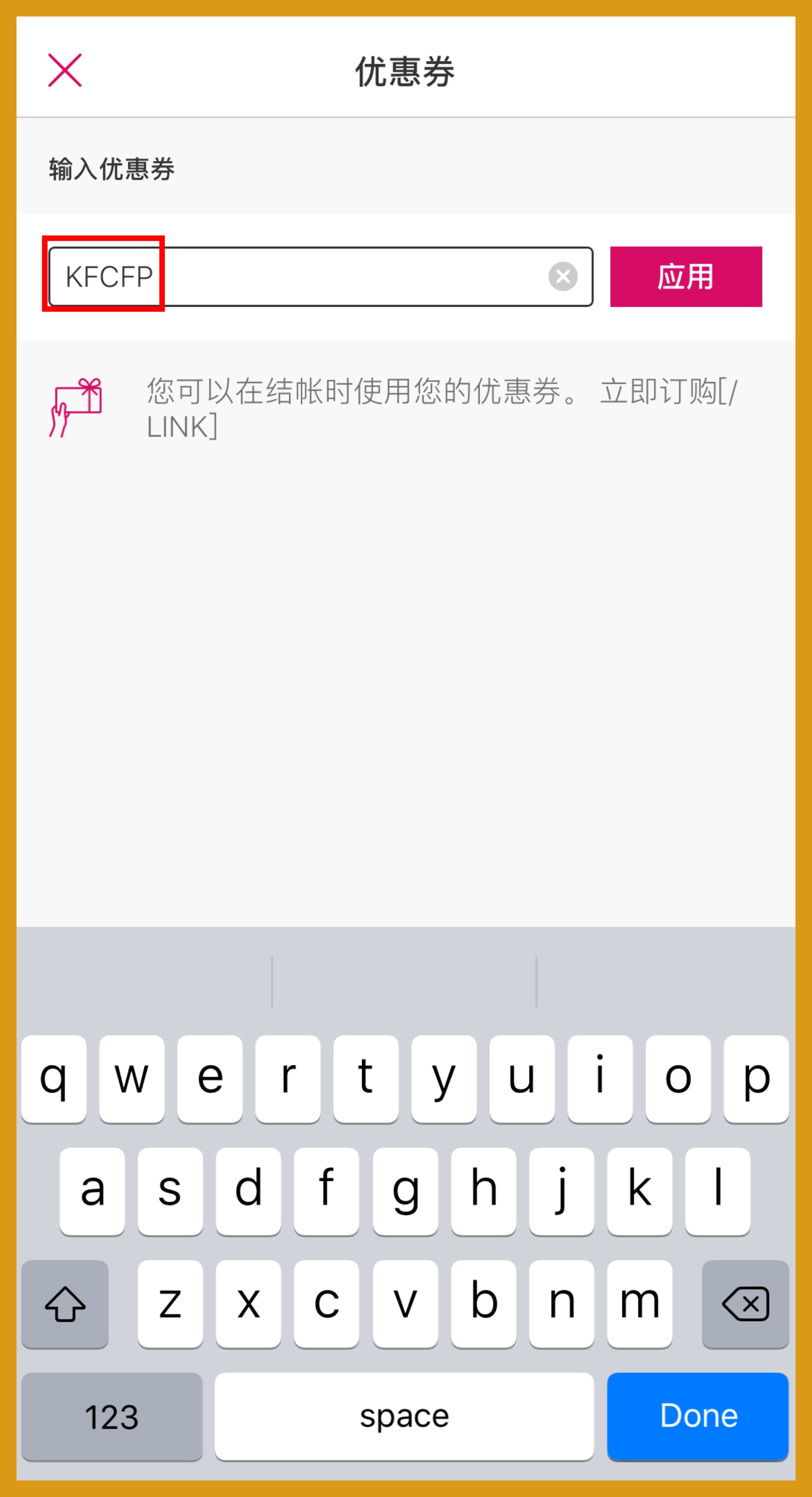Tap the space bar
The image size is (812, 1497).
coord(404,1416)
